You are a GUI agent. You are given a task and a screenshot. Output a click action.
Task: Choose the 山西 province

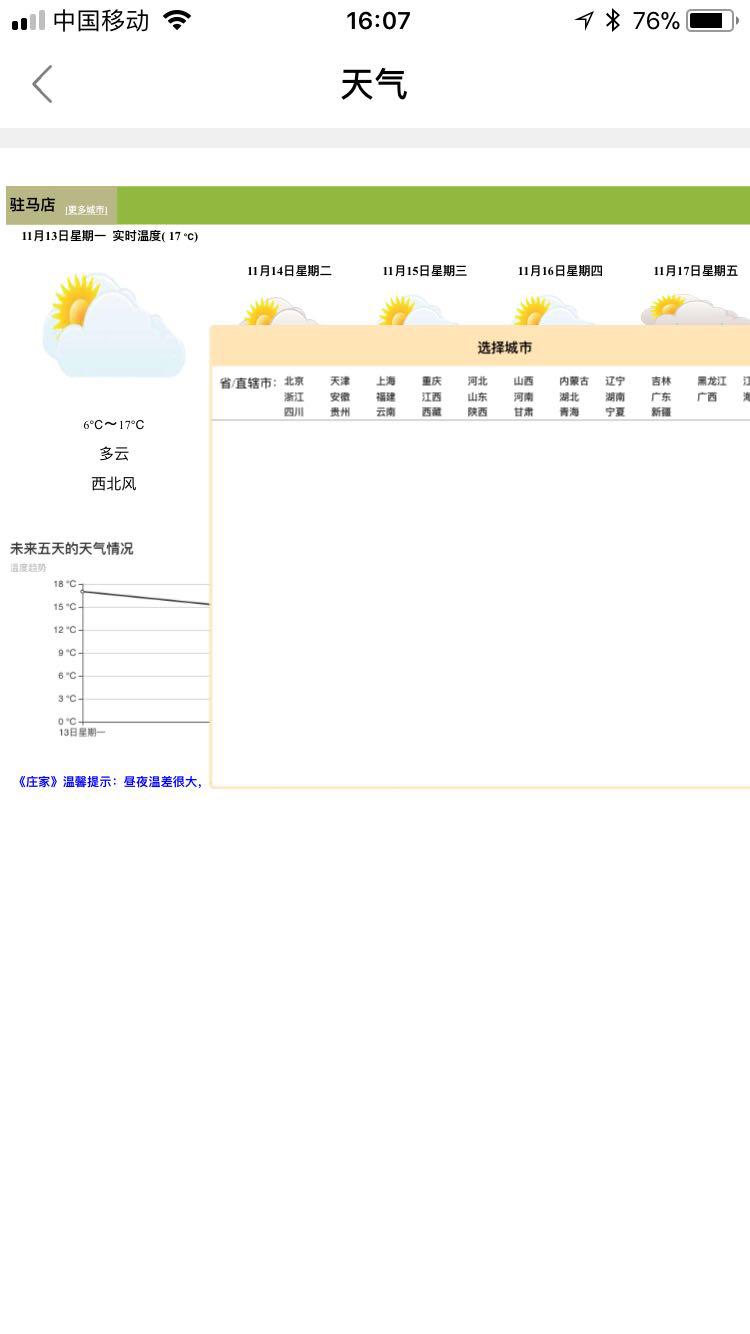pyautogui.click(x=524, y=381)
